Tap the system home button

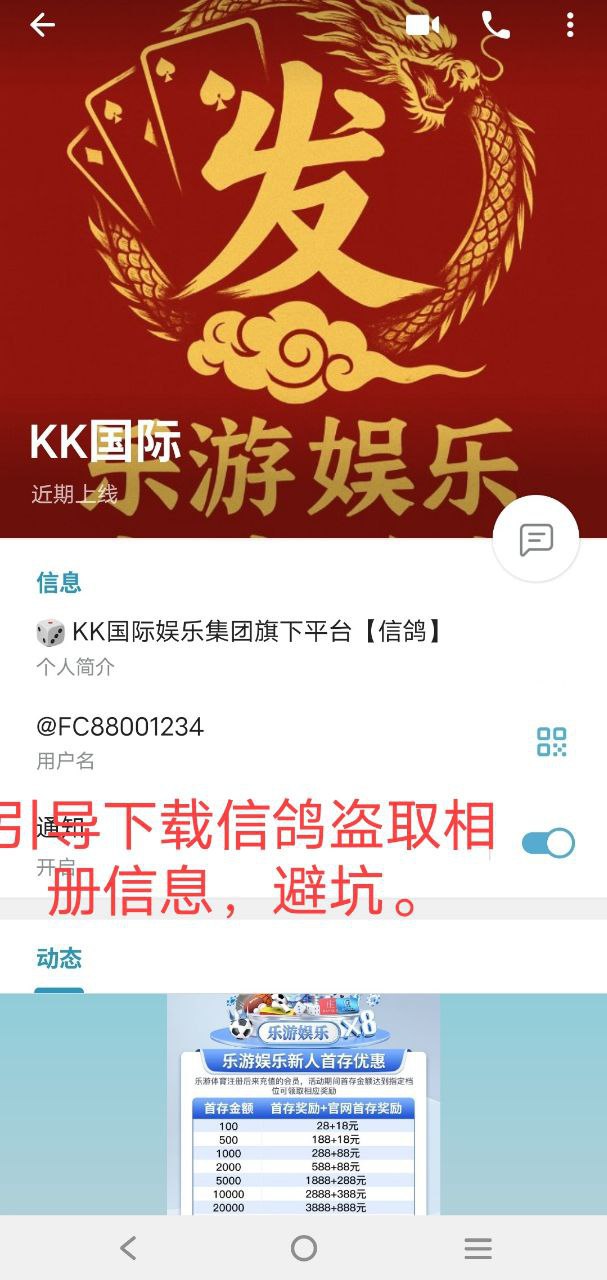[x=303, y=1248]
